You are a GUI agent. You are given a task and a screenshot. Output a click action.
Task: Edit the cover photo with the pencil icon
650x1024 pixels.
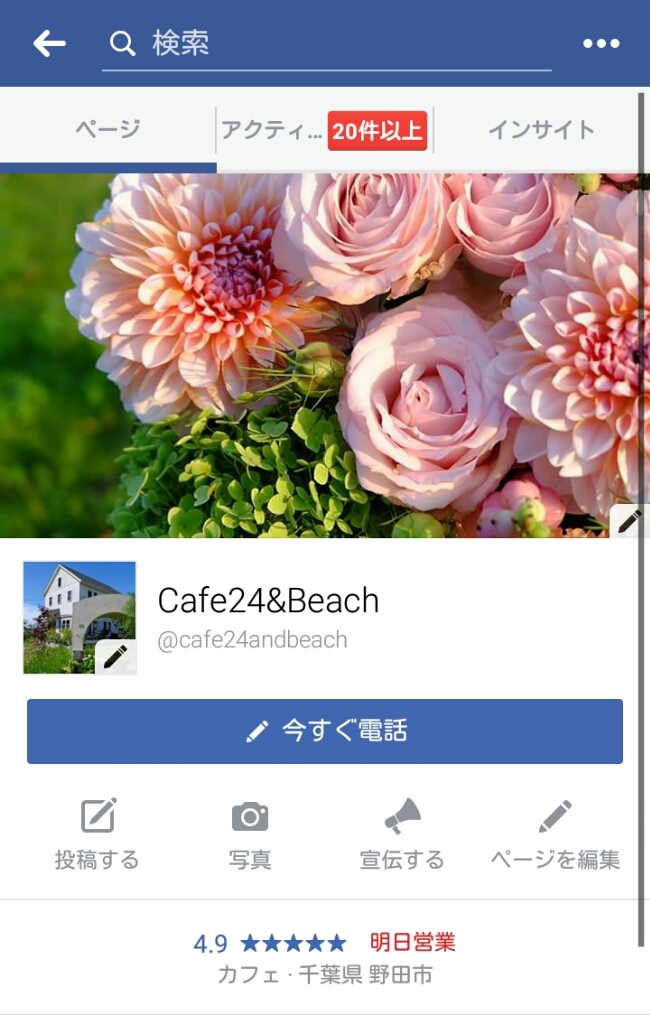tap(630, 521)
